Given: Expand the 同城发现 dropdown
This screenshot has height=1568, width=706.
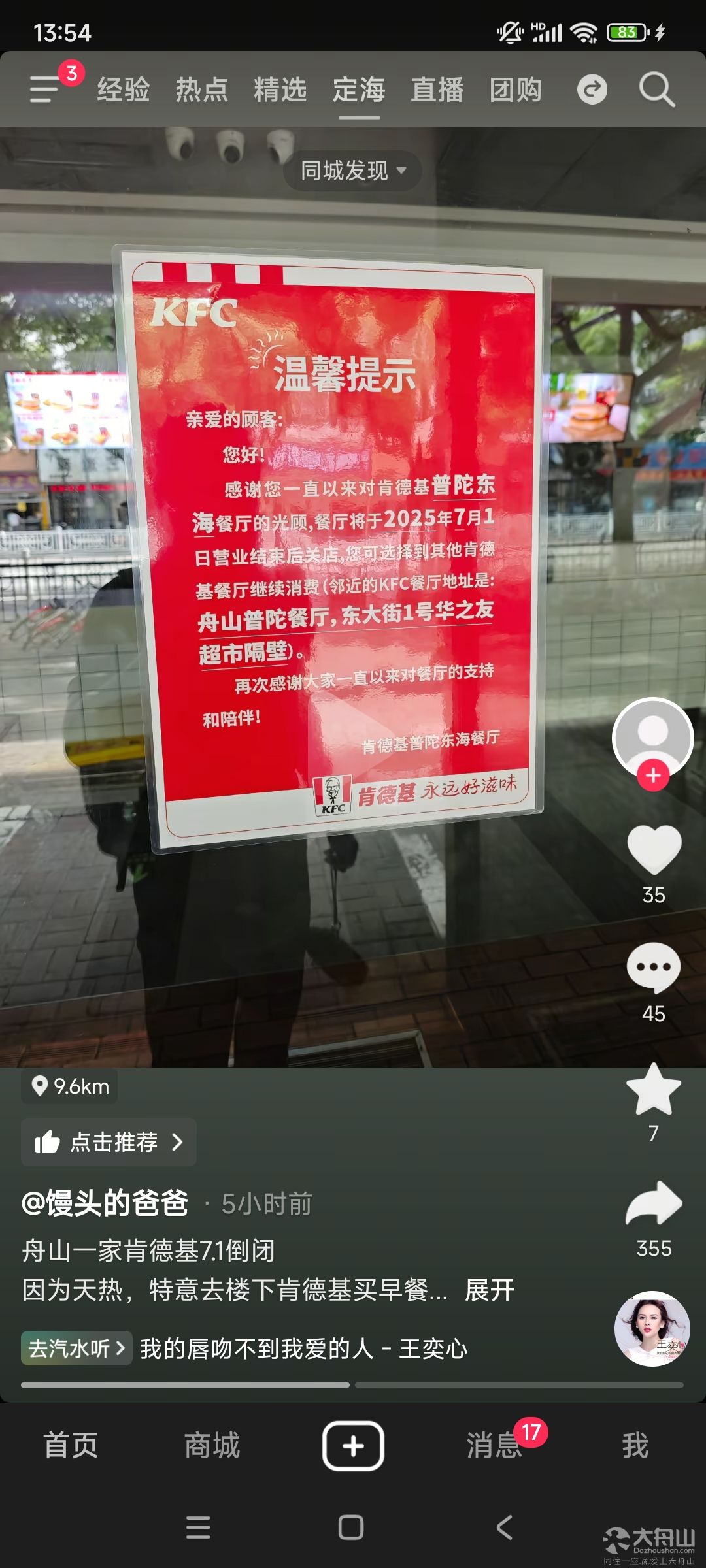Looking at the screenshot, I should point(352,171).
